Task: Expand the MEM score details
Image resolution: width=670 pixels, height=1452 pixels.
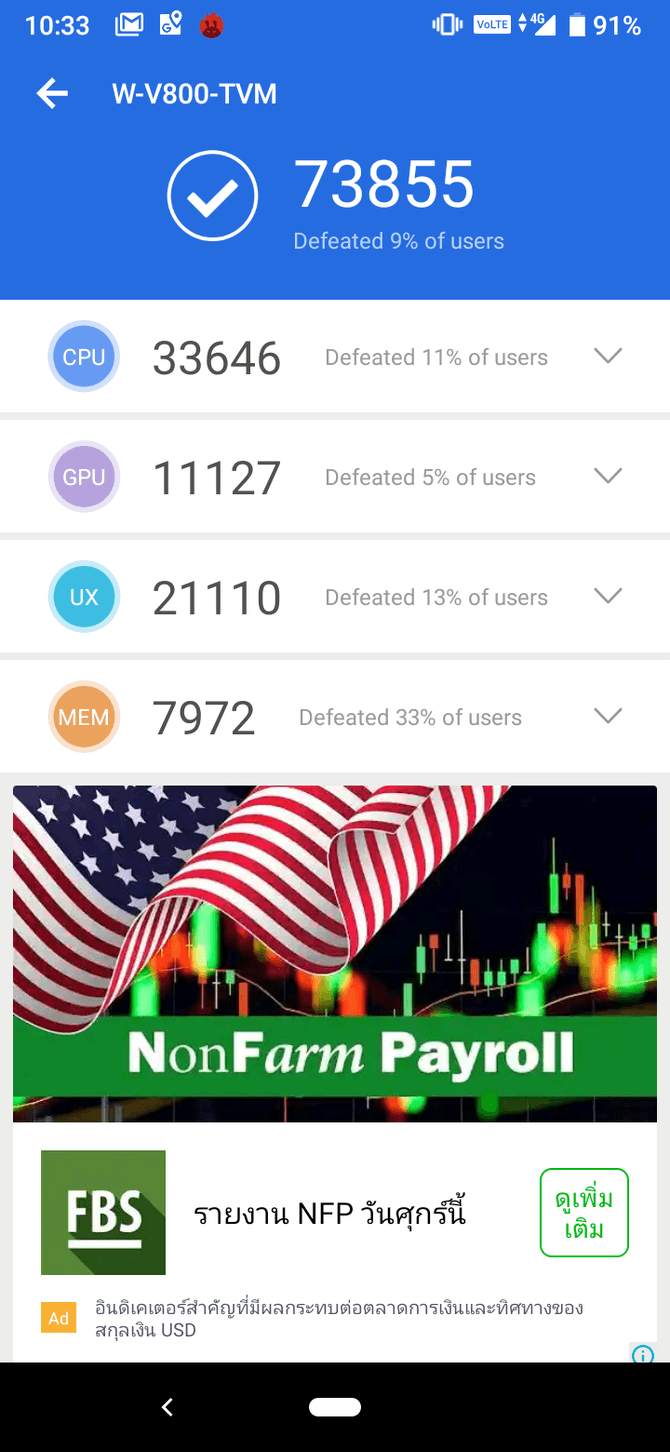Action: (x=608, y=715)
